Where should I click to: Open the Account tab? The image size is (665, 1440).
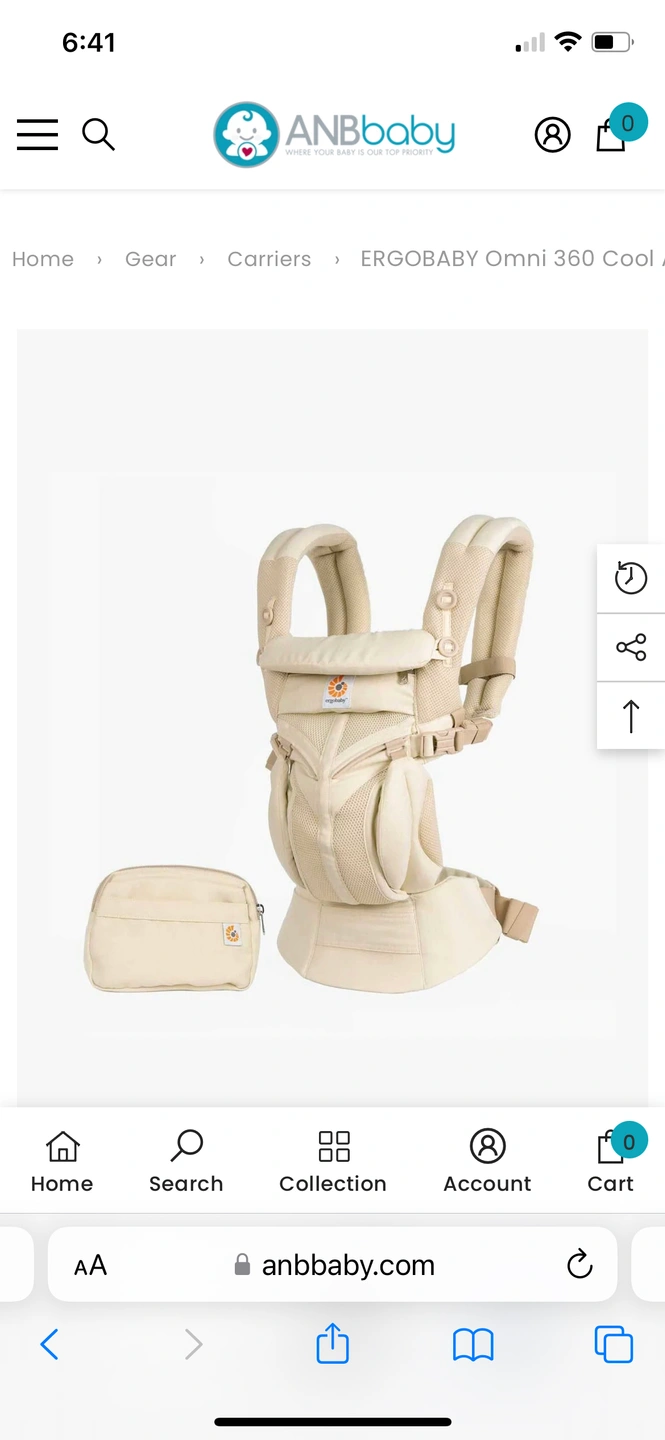click(x=487, y=1161)
